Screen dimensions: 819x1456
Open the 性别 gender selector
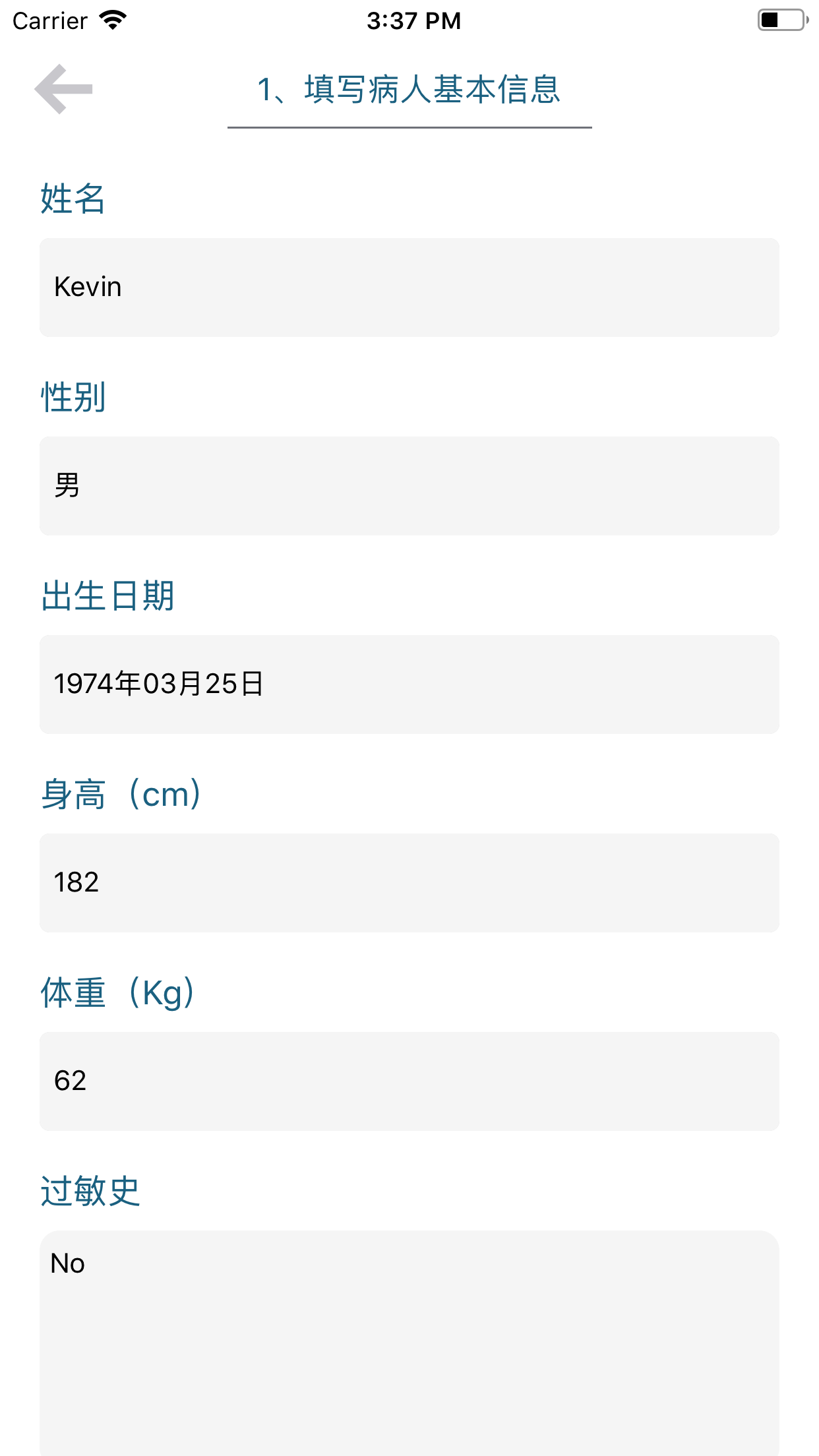point(409,486)
